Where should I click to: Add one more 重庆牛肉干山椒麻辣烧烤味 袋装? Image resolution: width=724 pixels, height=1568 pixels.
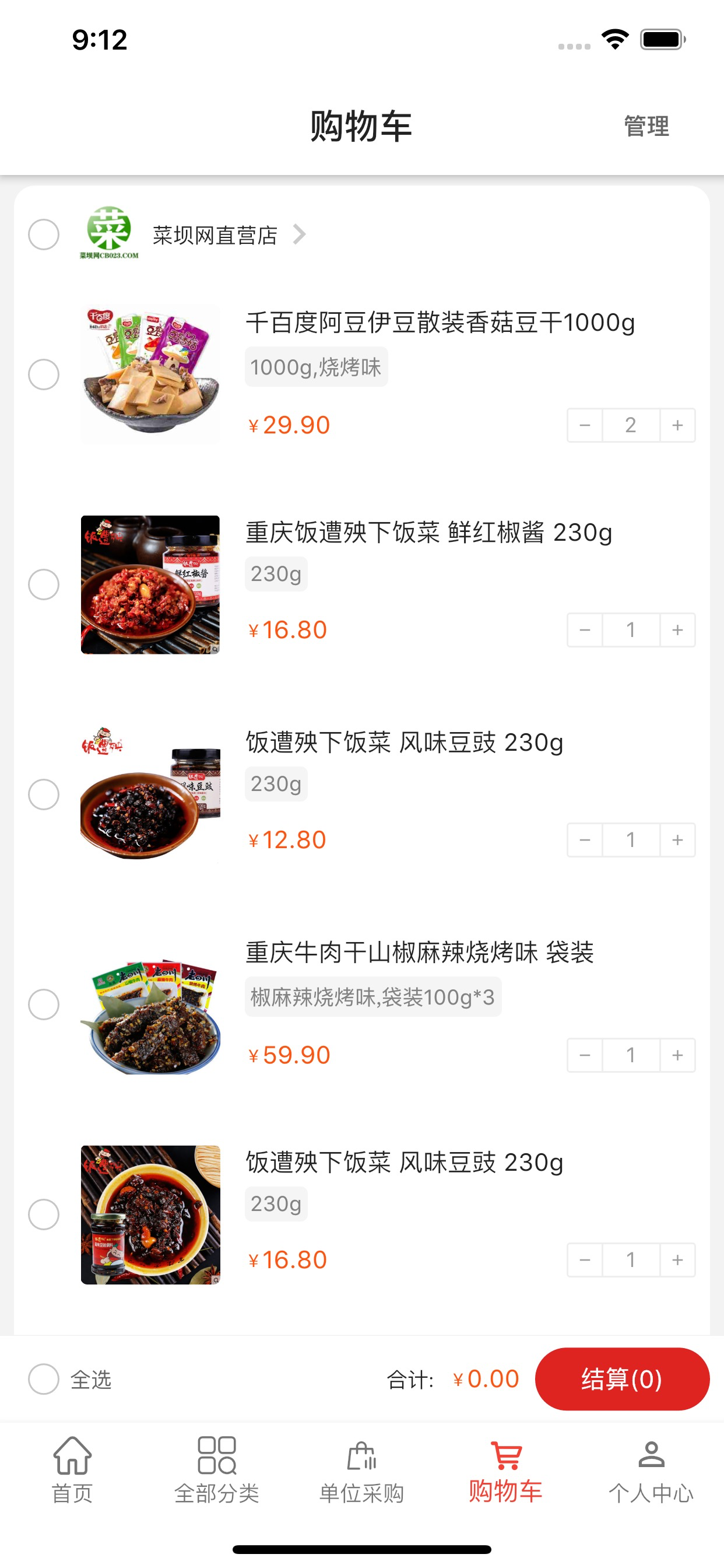(677, 1055)
